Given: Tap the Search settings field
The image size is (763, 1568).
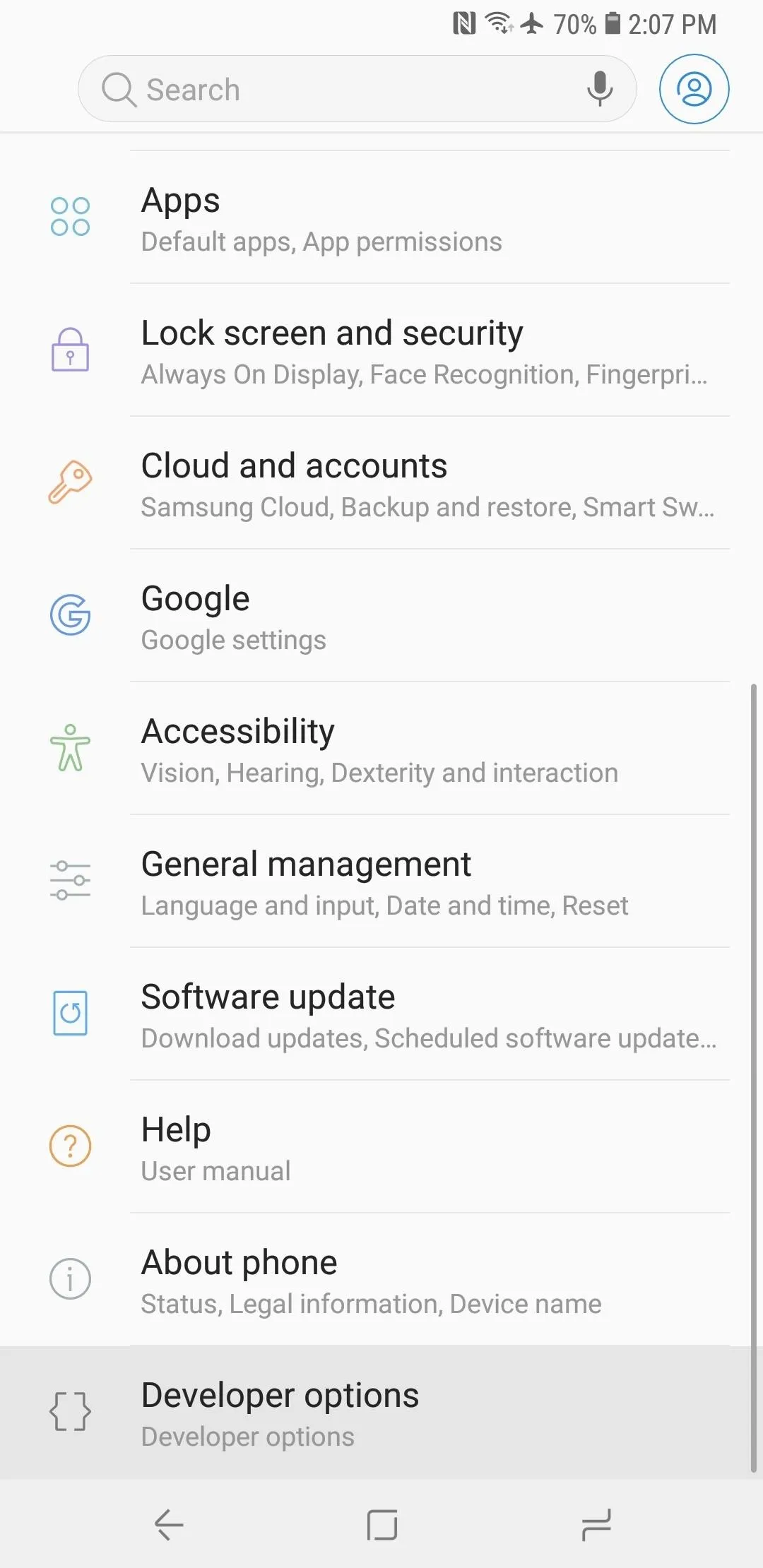Looking at the screenshot, I should tap(357, 89).
